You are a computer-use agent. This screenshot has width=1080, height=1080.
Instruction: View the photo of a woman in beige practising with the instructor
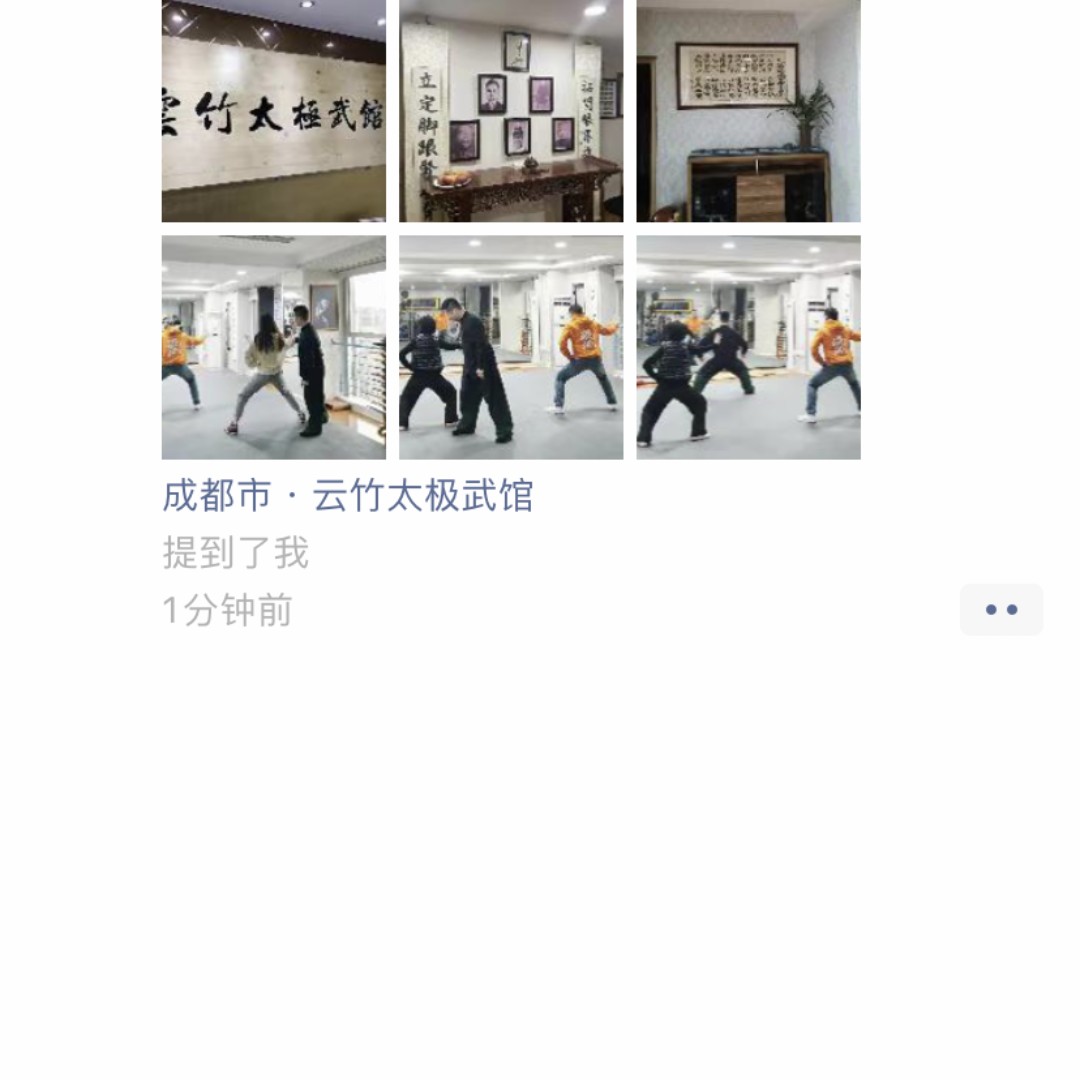click(x=273, y=347)
